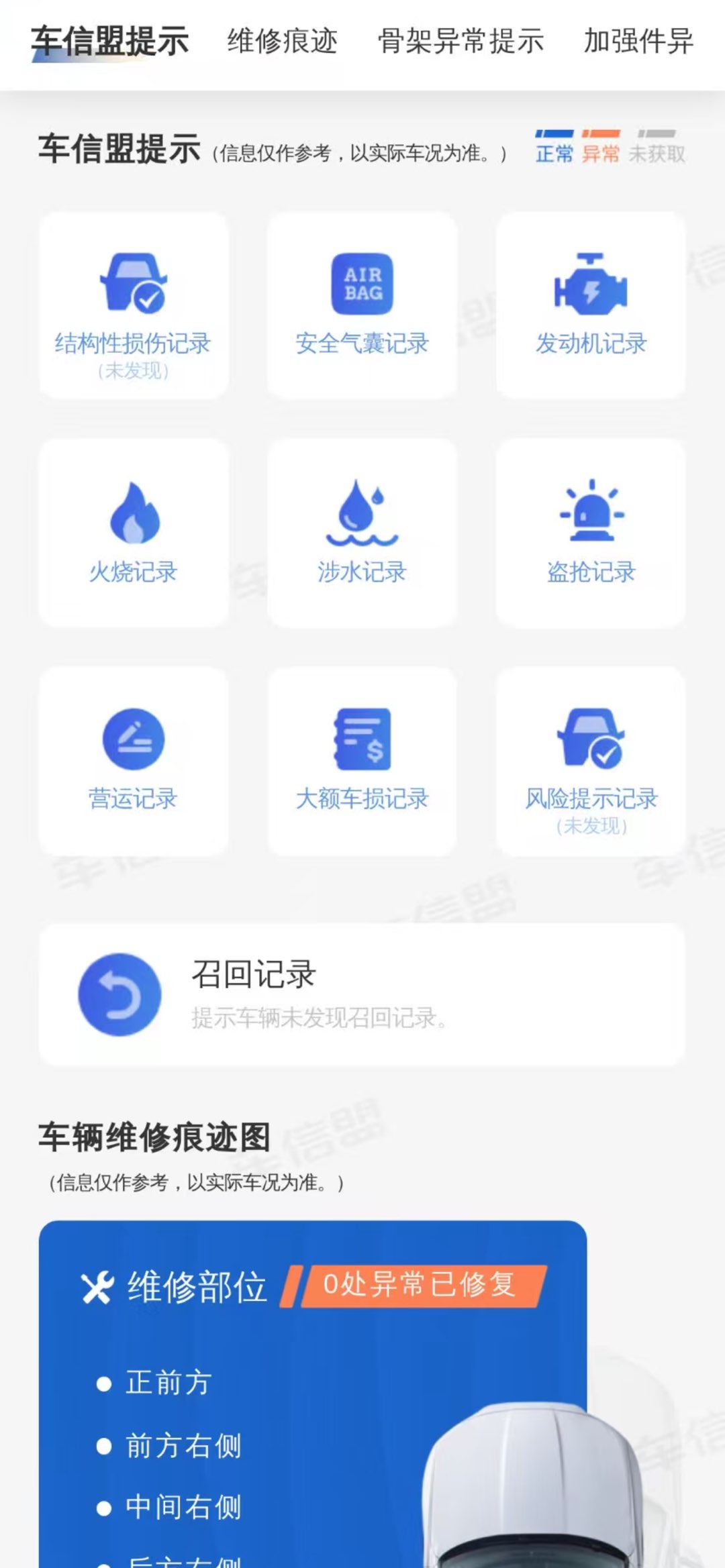Open the 结构性损伤记录 card
This screenshot has height=1568, width=725.
134,306
